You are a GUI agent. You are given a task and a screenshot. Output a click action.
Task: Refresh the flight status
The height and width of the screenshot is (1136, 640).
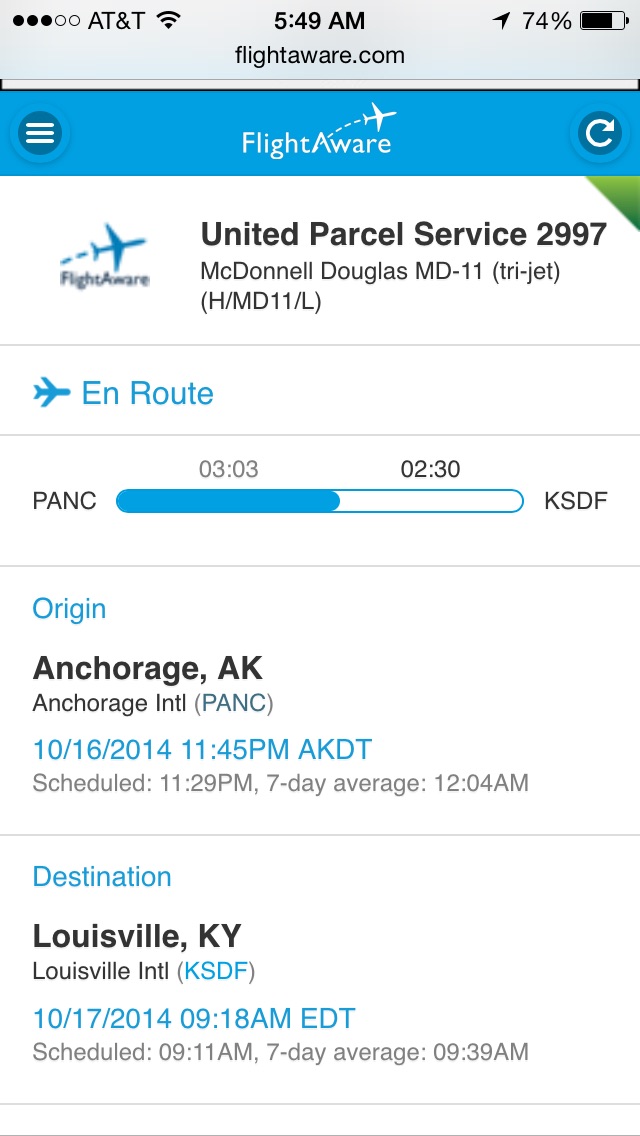tap(599, 133)
